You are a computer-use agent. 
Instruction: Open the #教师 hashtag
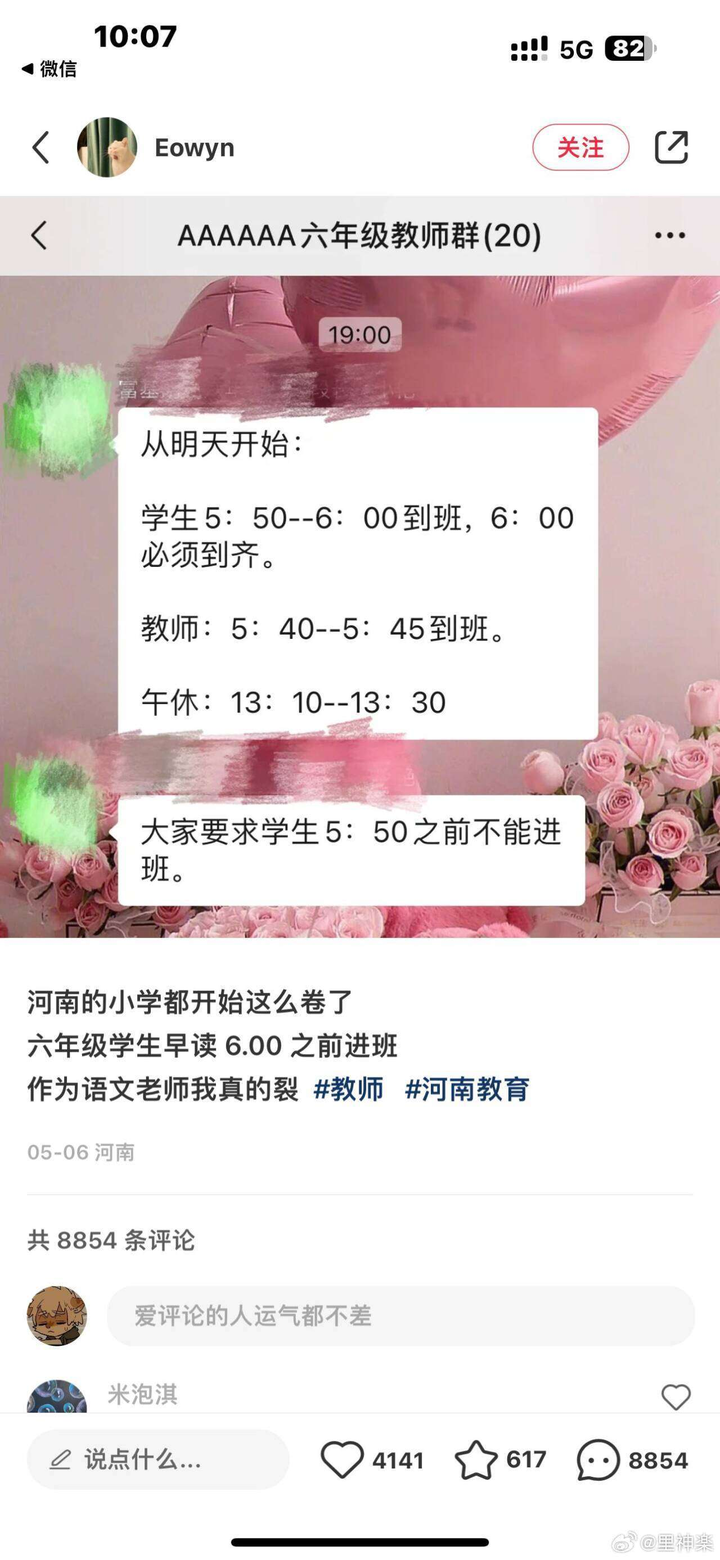(x=348, y=1090)
